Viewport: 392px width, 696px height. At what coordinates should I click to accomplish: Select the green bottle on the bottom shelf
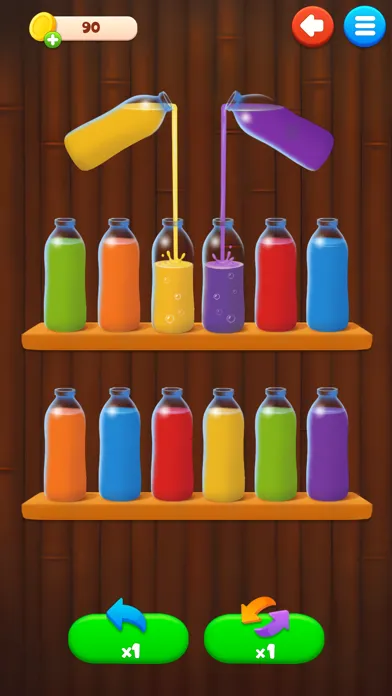276,444
